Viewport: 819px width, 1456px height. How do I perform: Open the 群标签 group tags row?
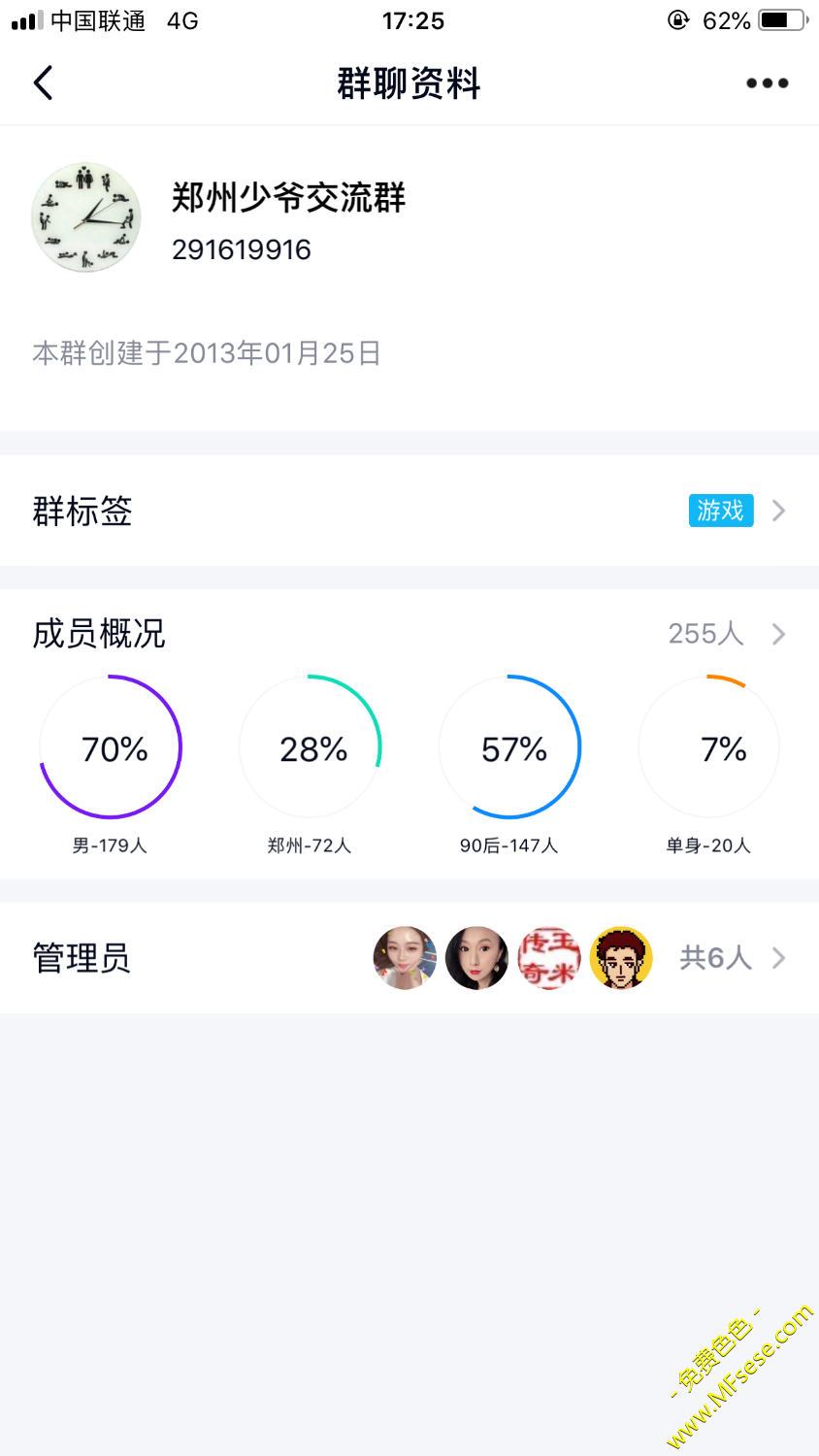click(x=409, y=511)
